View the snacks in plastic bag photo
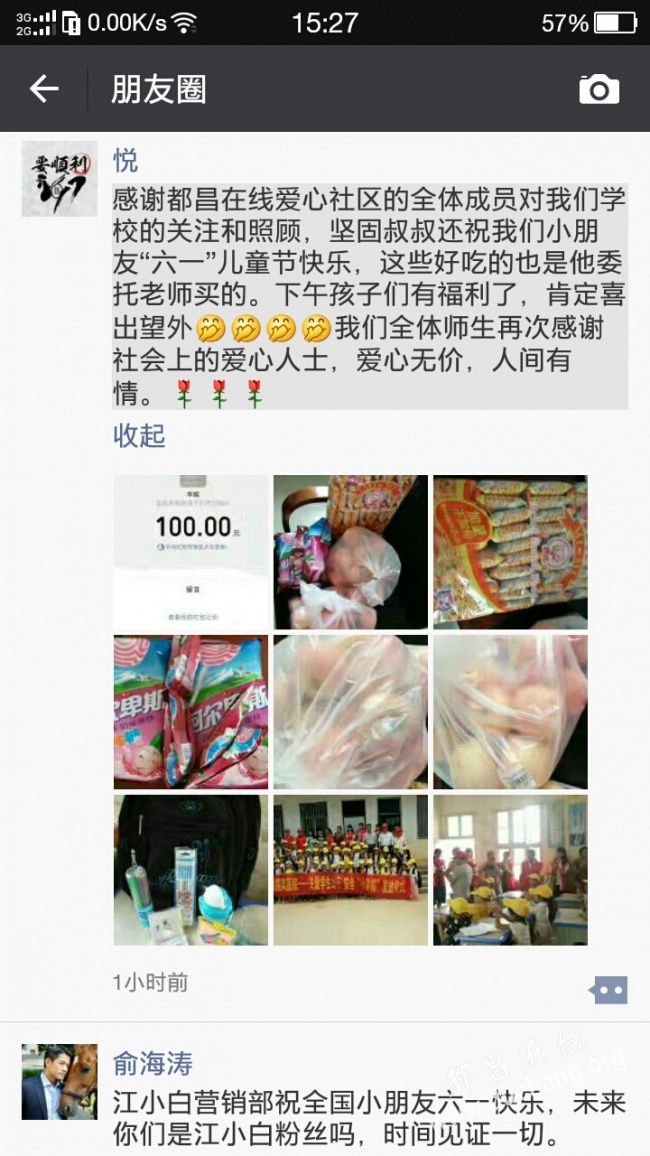This screenshot has height=1156, width=650. pyautogui.click(x=350, y=552)
